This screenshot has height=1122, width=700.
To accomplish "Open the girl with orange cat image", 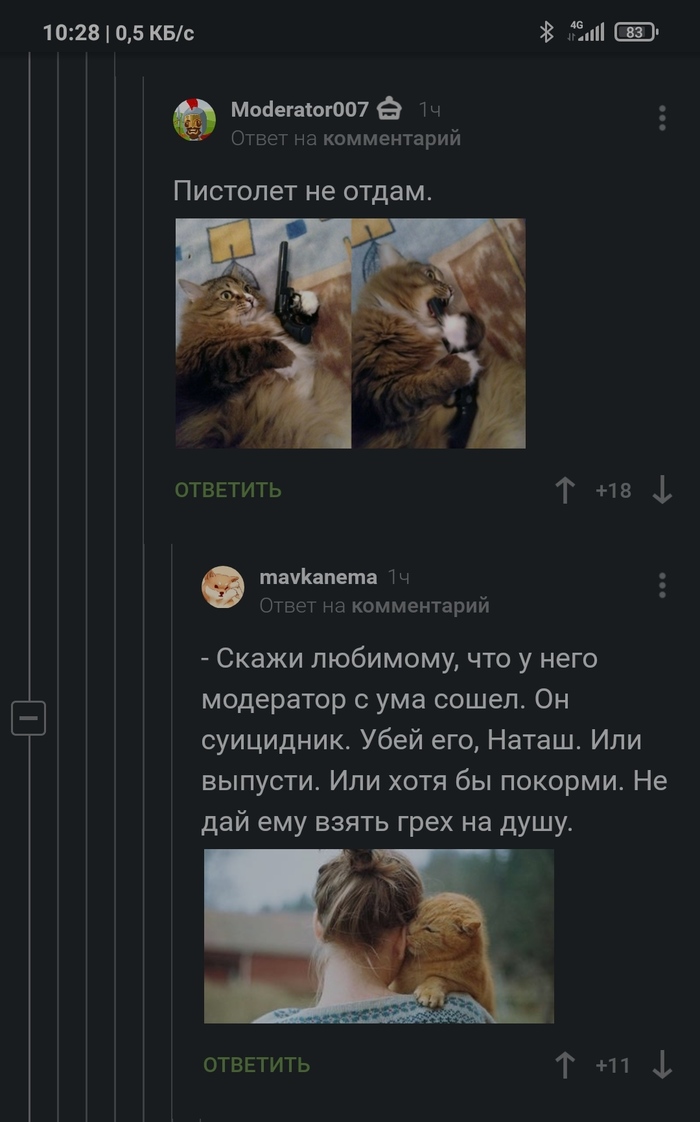I will tap(378, 936).
